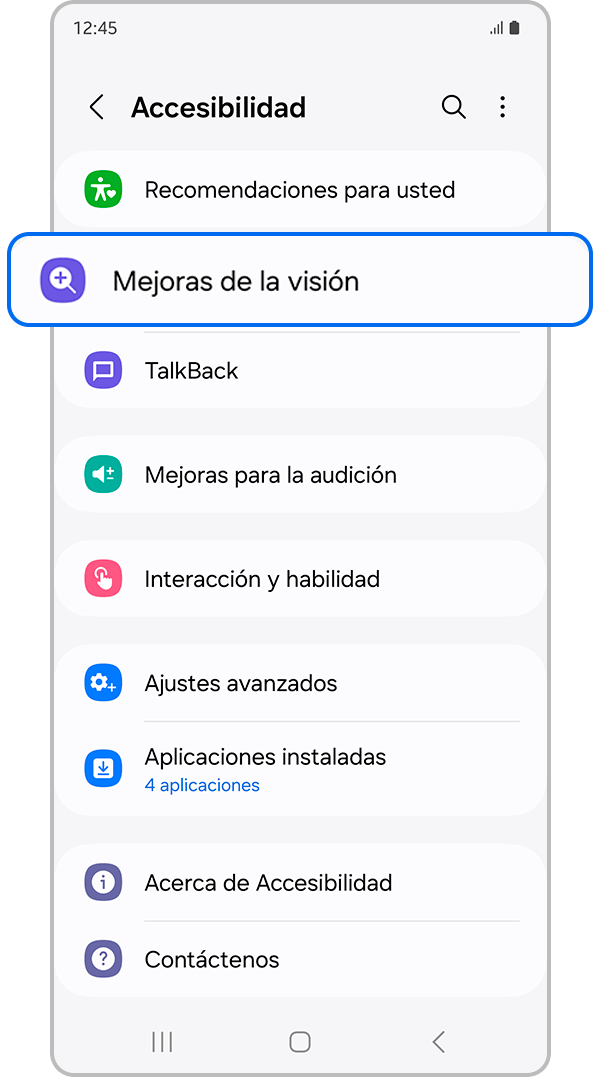Go back from Accesibilidad screen
Screen dimensions: 600x1077
click(97, 108)
